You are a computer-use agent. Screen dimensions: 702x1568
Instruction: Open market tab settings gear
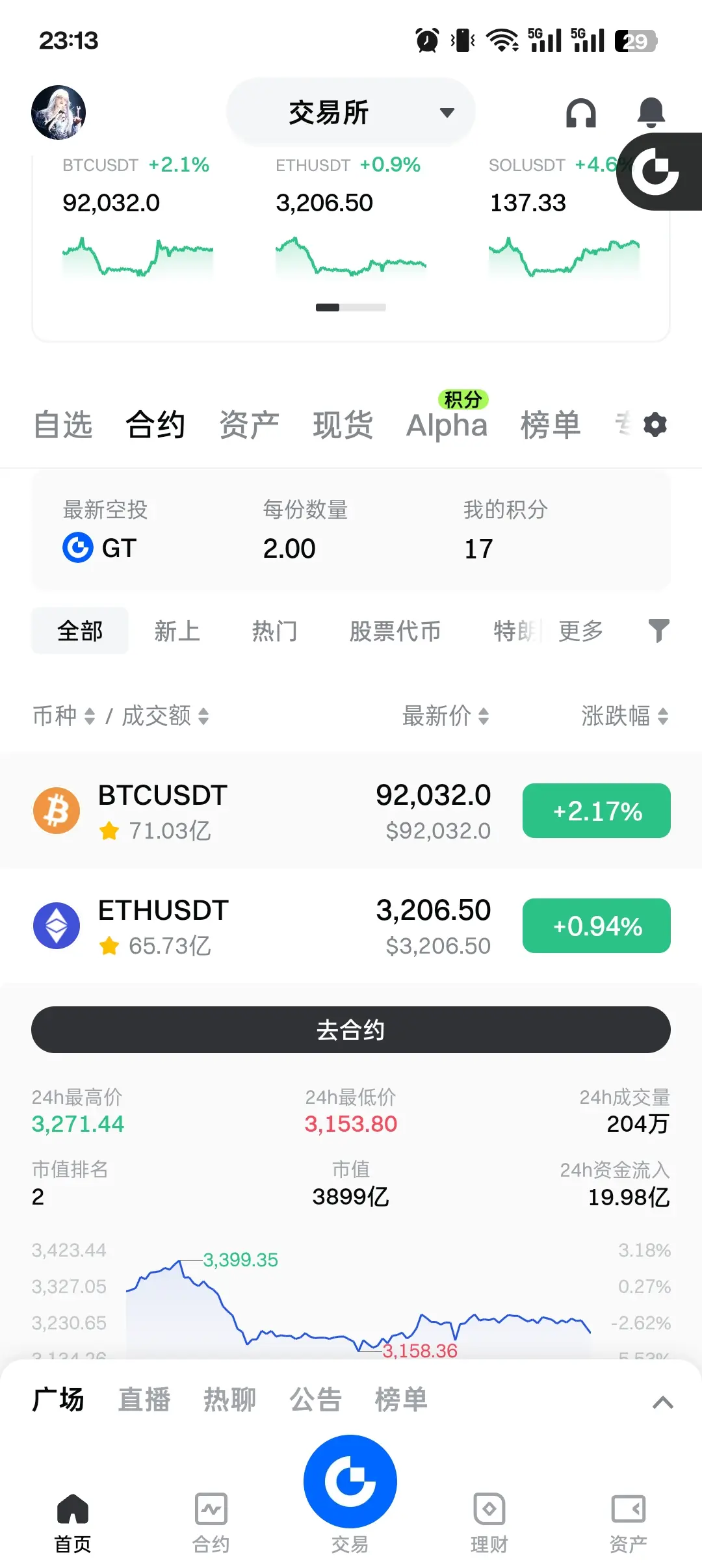pyautogui.click(x=655, y=425)
